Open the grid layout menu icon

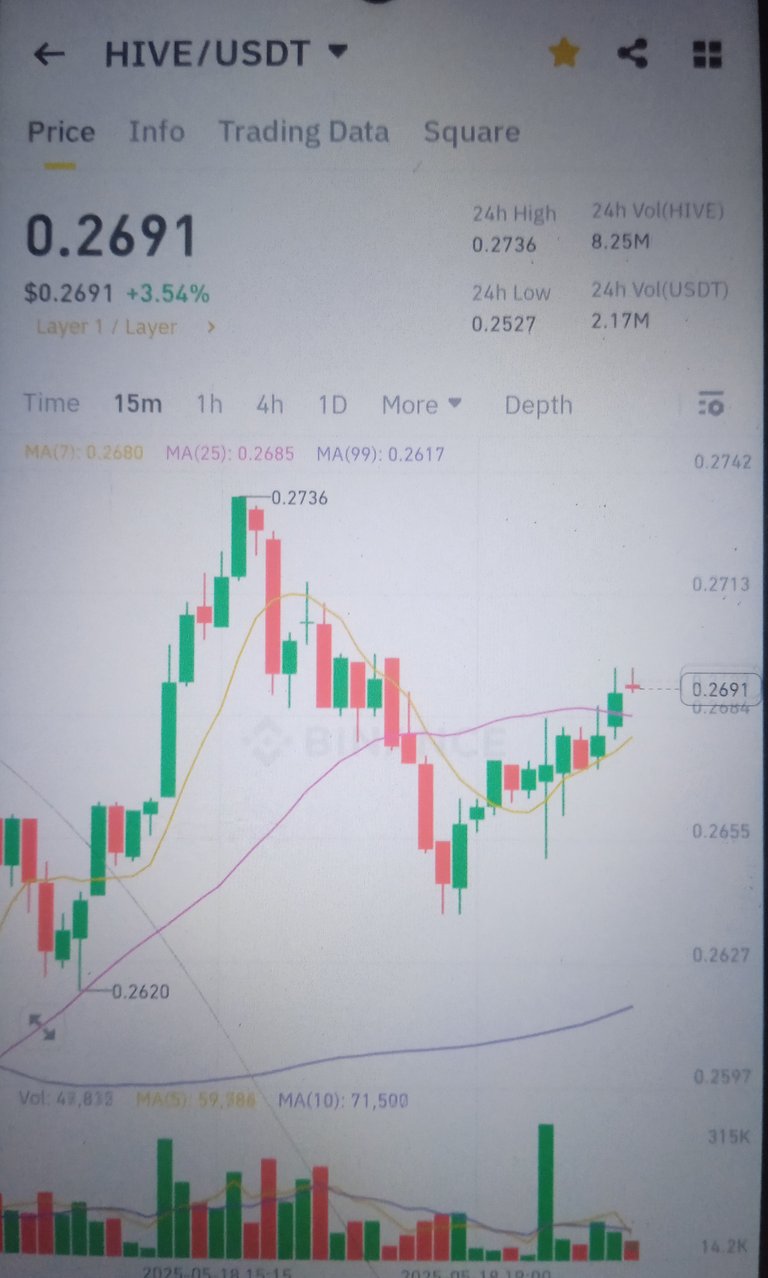coord(707,54)
